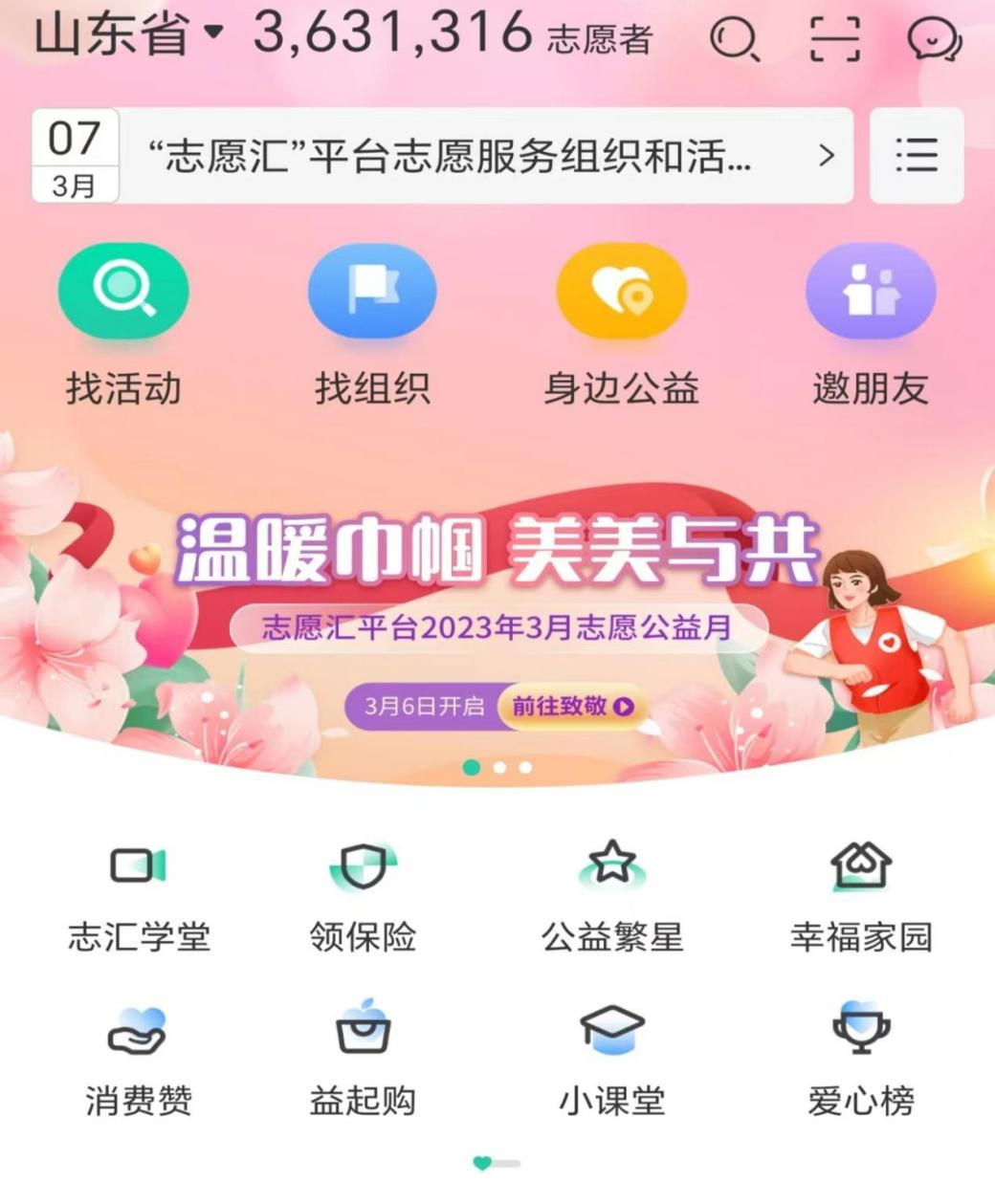Image resolution: width=995 pixels, height=1204 pixels.
Task: Tap 领保险 to claim insurance
Action: click(363, 896)
